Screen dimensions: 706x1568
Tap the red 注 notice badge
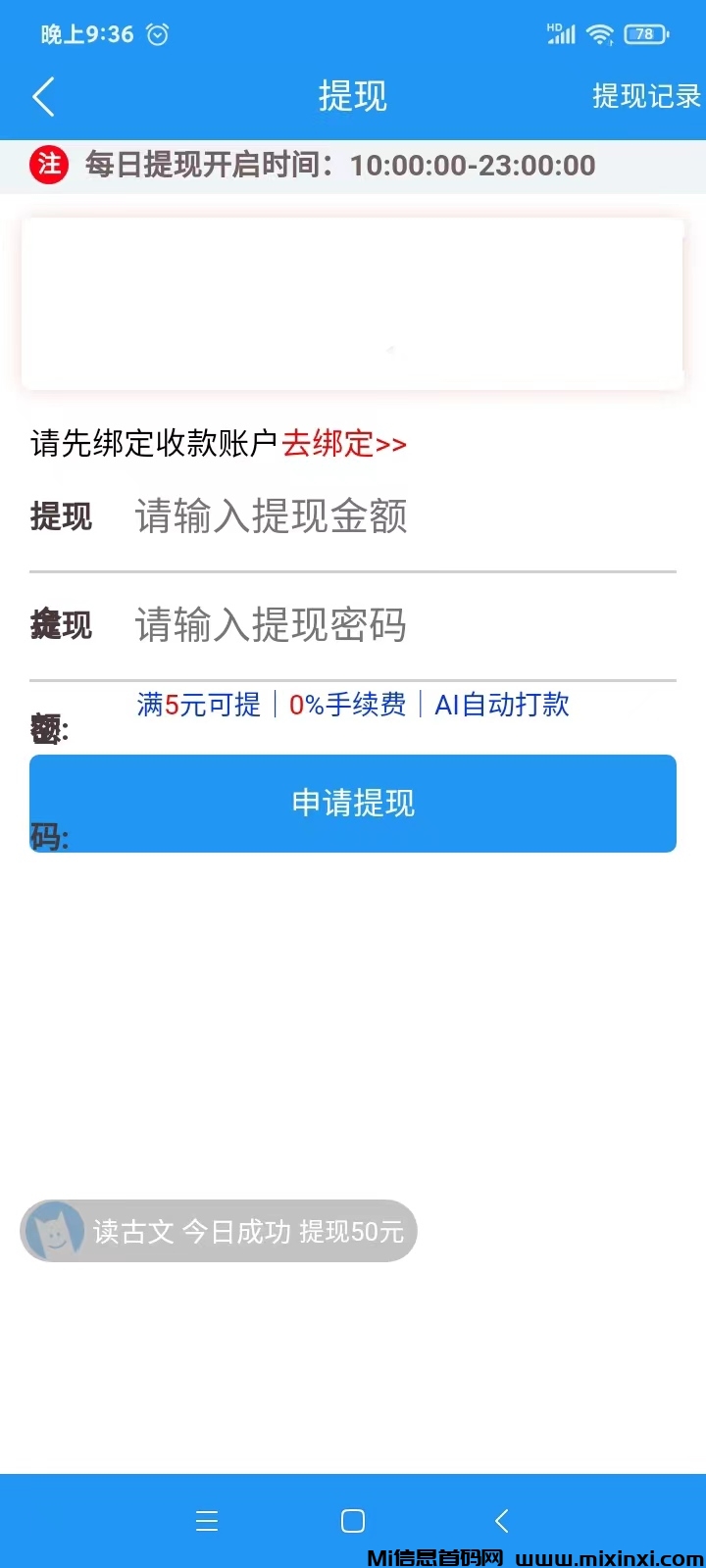coord(48,165)
